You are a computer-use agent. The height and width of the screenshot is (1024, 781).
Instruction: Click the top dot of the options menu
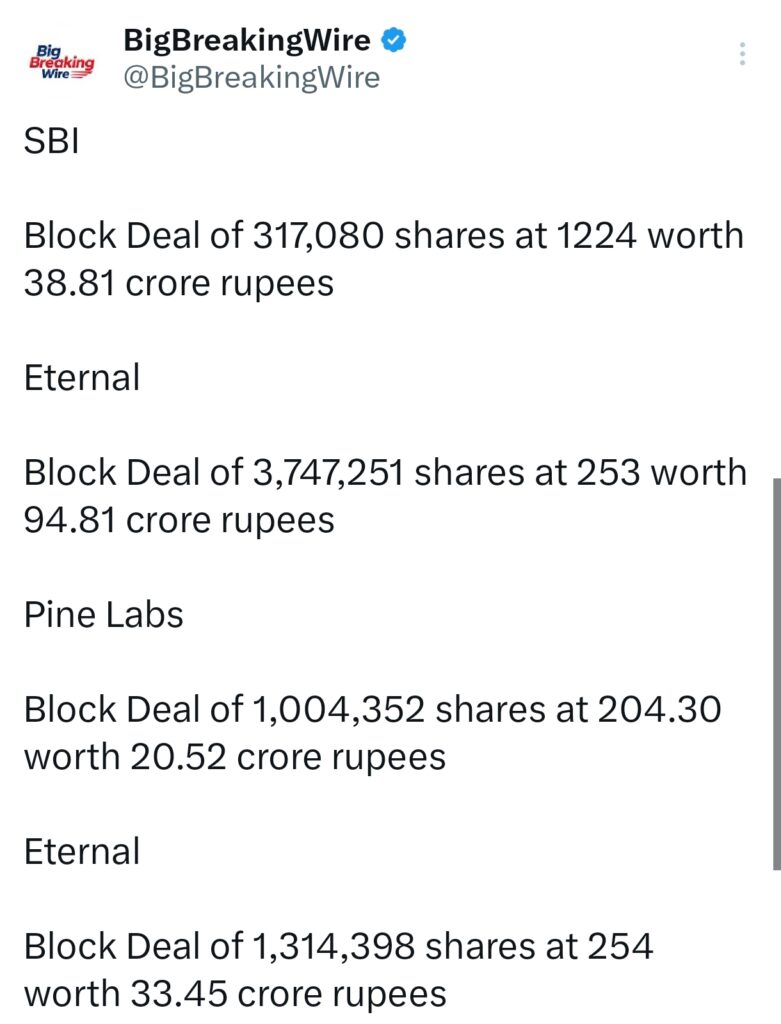coord(743,44)
